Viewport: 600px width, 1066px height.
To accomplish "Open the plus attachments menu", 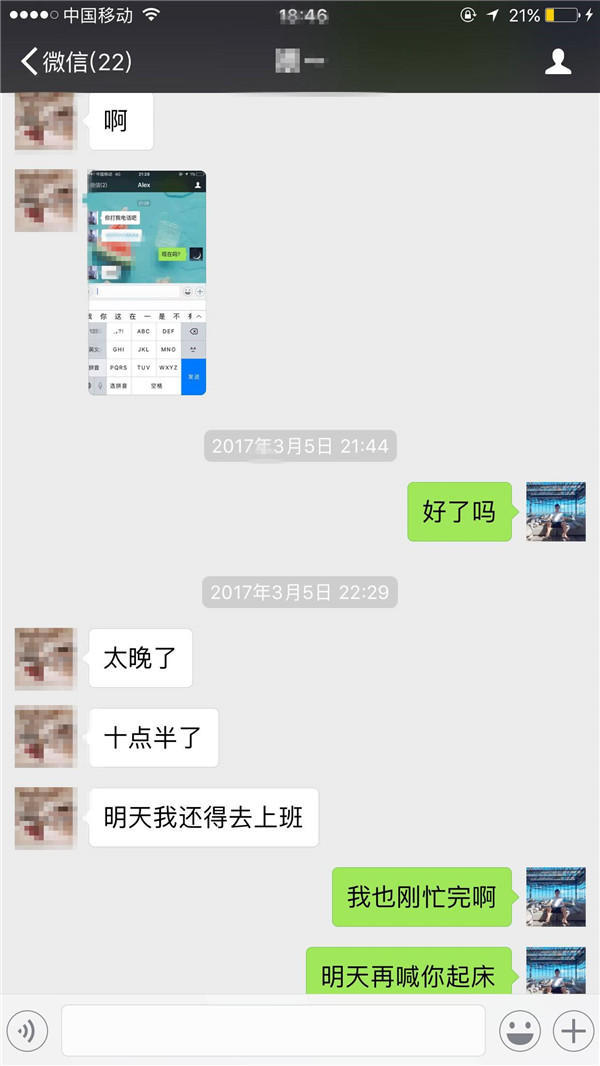I will point(573,1030).
